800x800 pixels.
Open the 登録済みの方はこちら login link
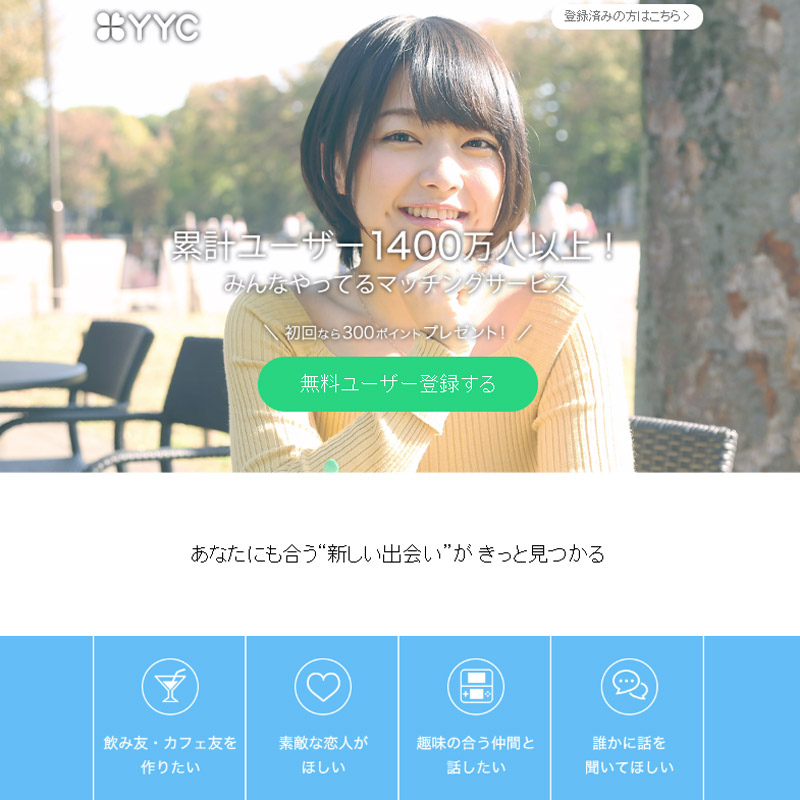point(627,16)
